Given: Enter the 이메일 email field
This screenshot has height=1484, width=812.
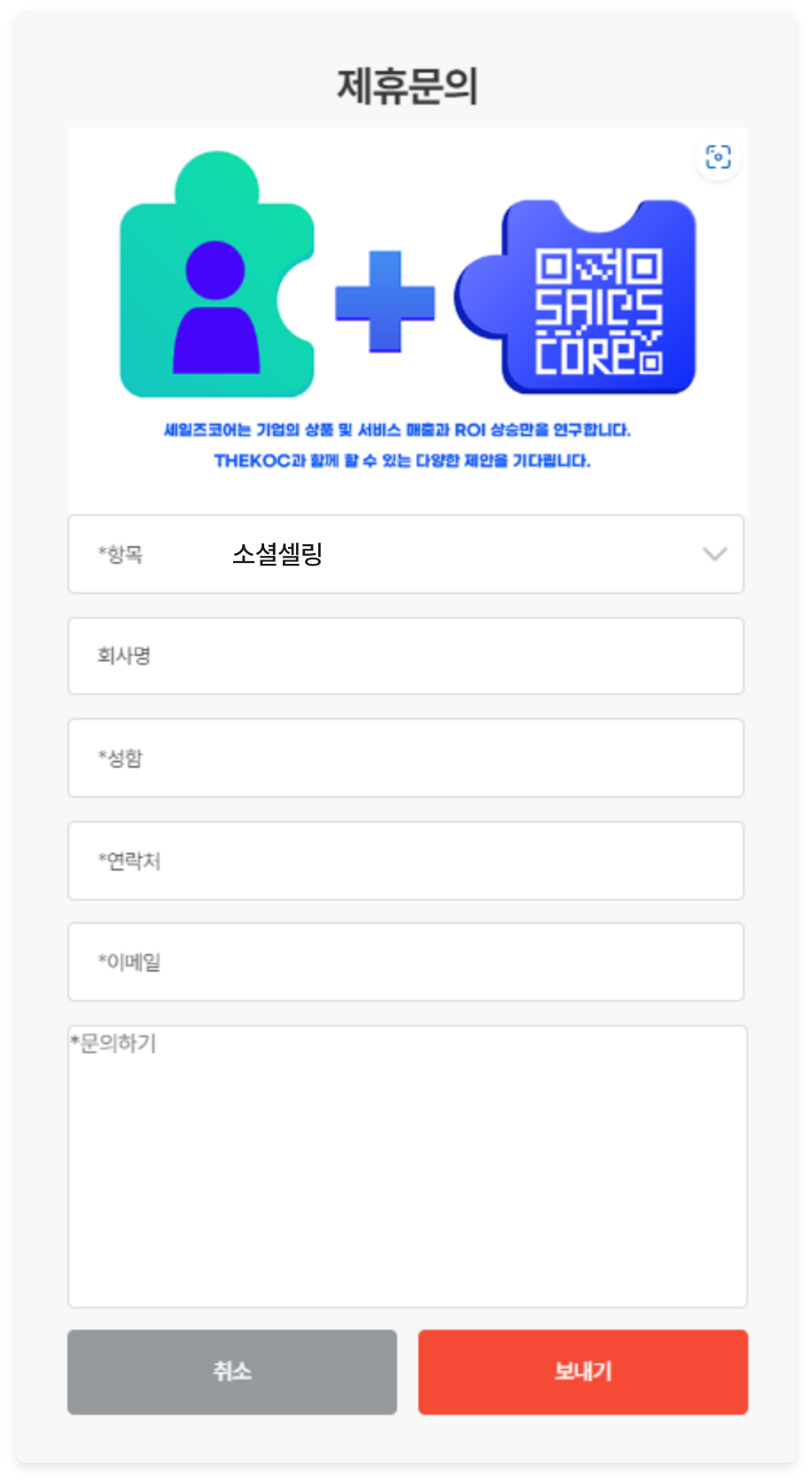Looking at the screenshot, I should pos(405,962).
